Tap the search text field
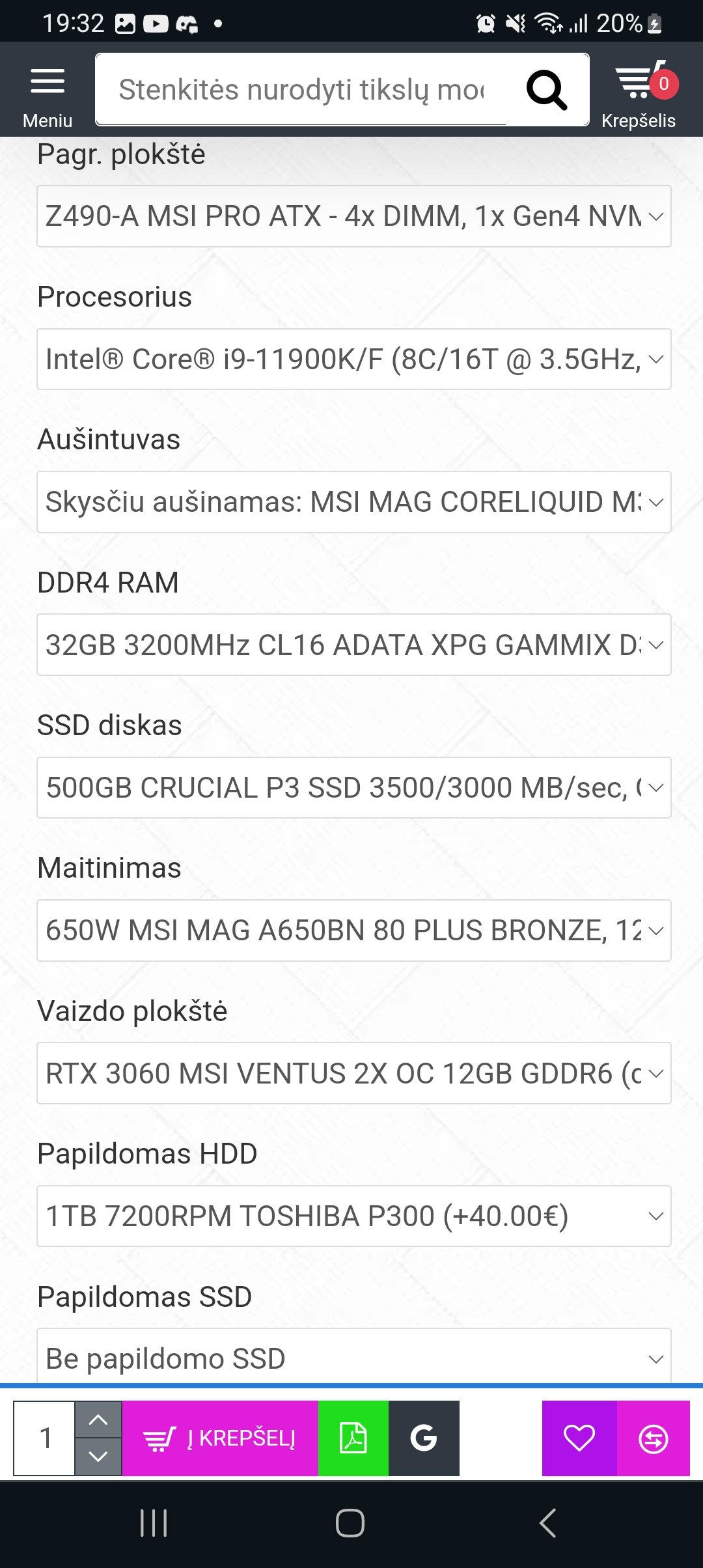The image size is (703, 1568). [x=301, y=90]
